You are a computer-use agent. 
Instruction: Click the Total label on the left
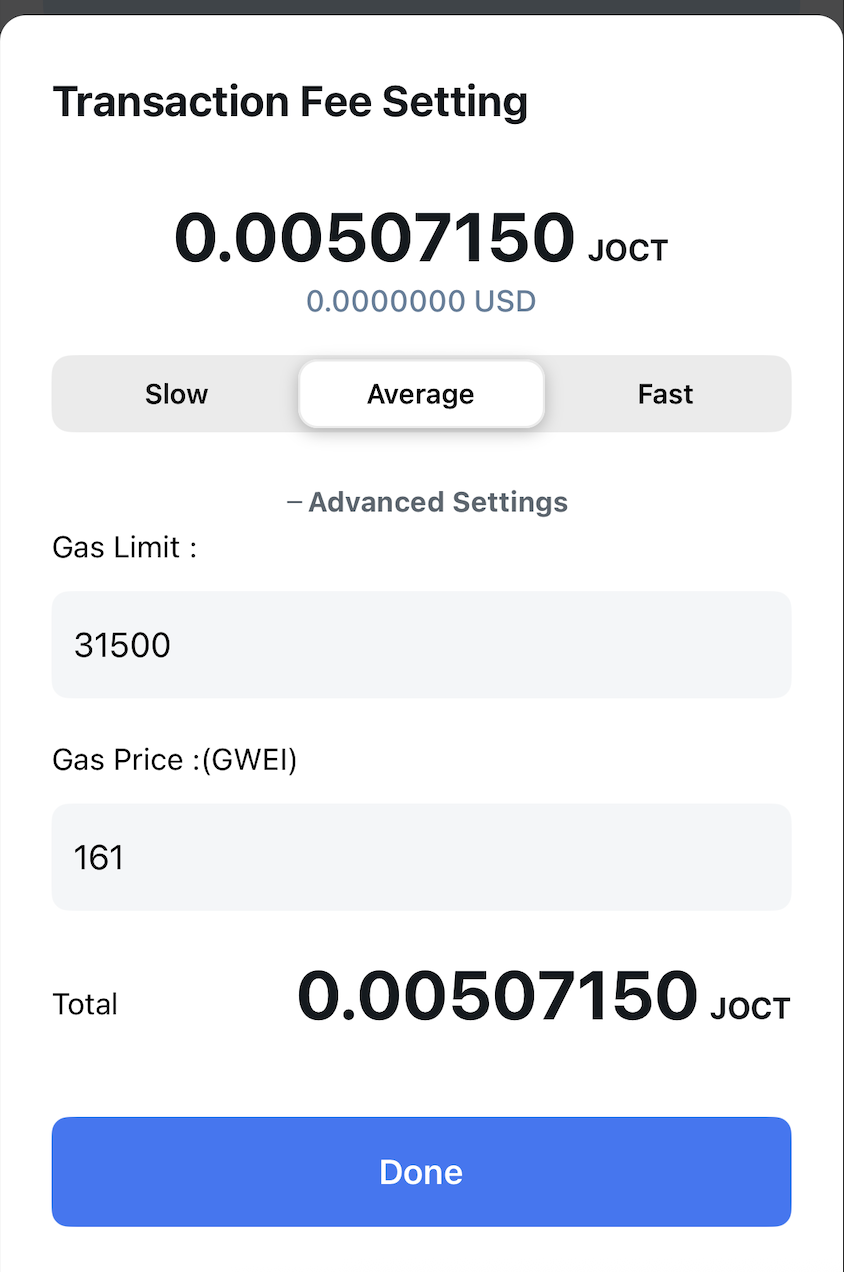click(85, 1003)
